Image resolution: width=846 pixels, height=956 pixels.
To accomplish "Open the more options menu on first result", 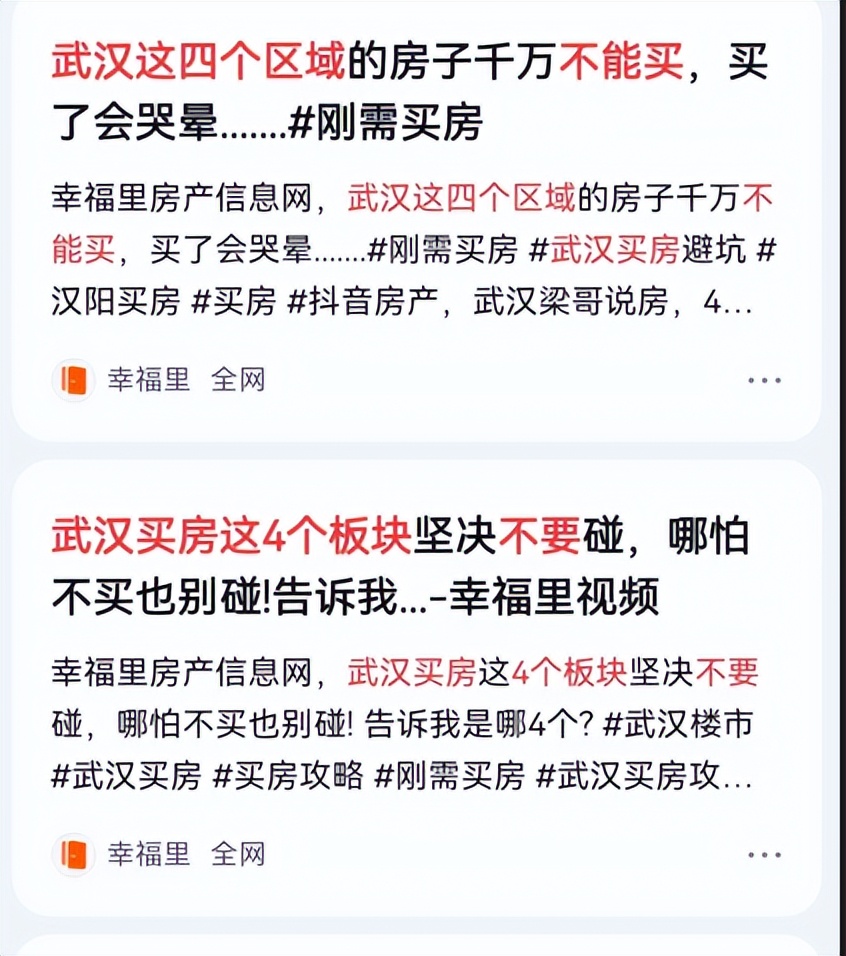I will point(766,379).
